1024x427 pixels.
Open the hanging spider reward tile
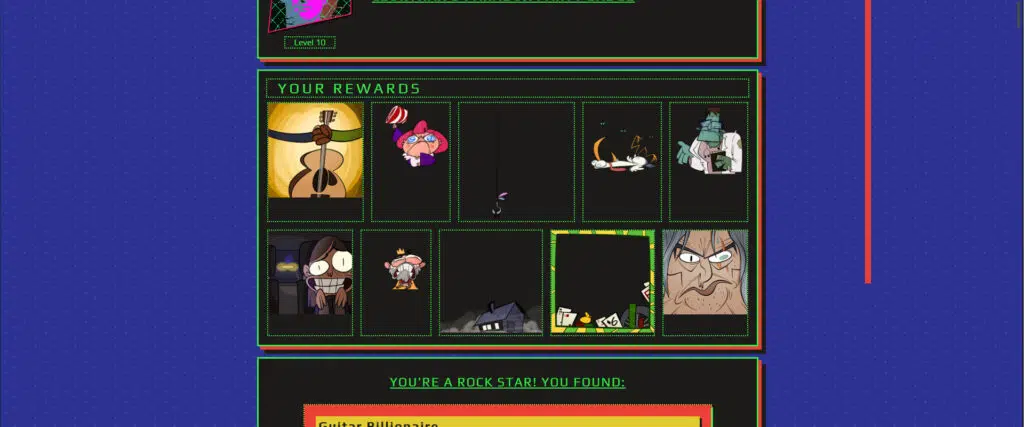click(x=516, y=161)
